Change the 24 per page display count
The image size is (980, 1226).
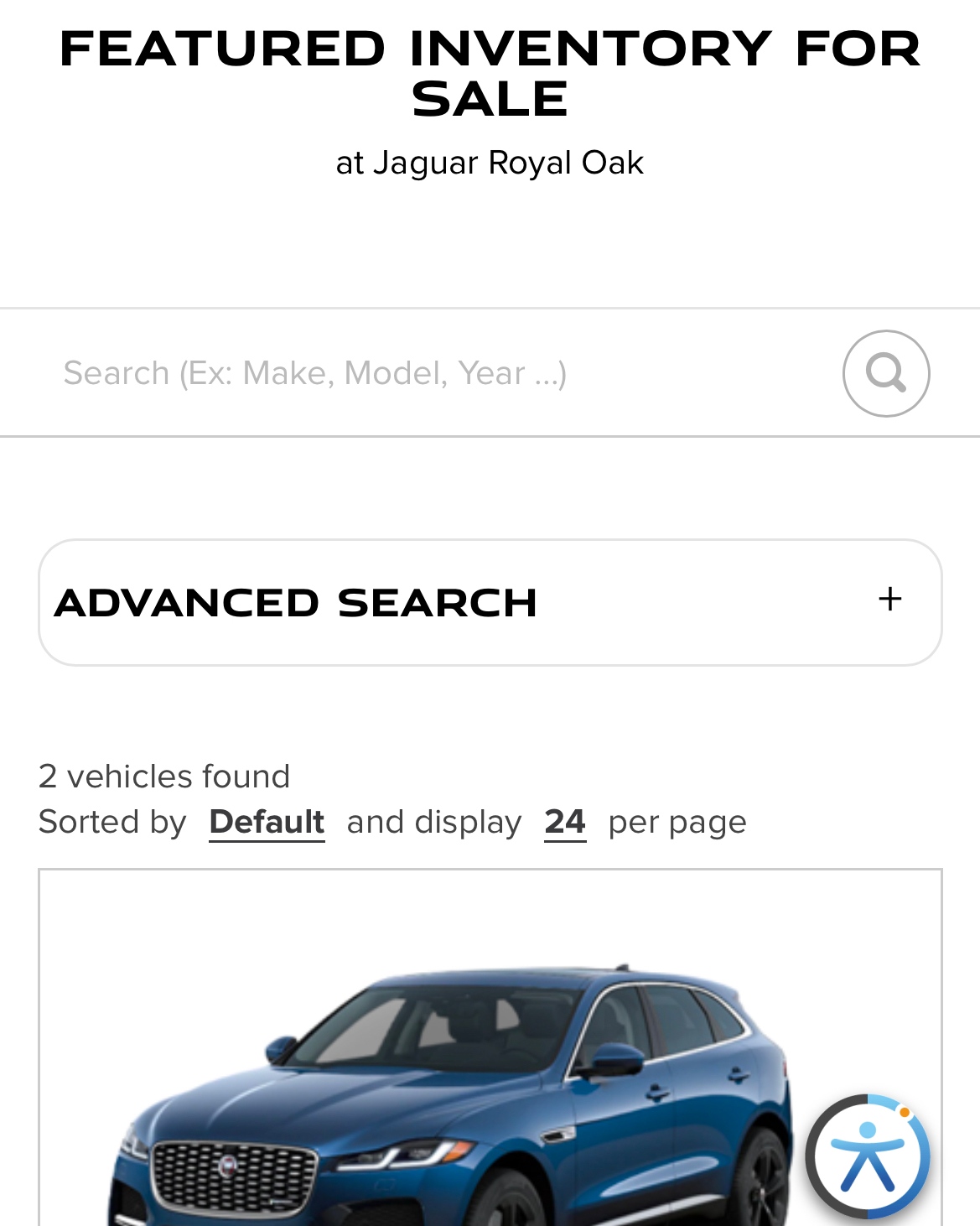[x=564, y=822]
